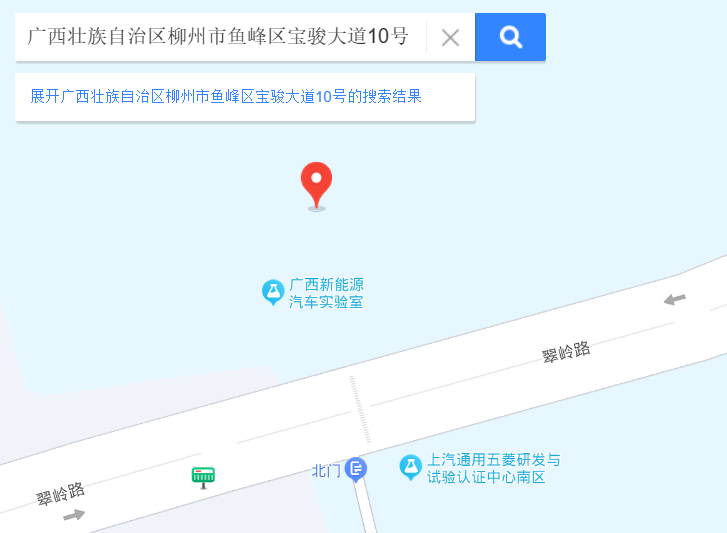Screen dimensions: 727x533
Task: Tap the search box with the address text
Action: tap(218, 37)
